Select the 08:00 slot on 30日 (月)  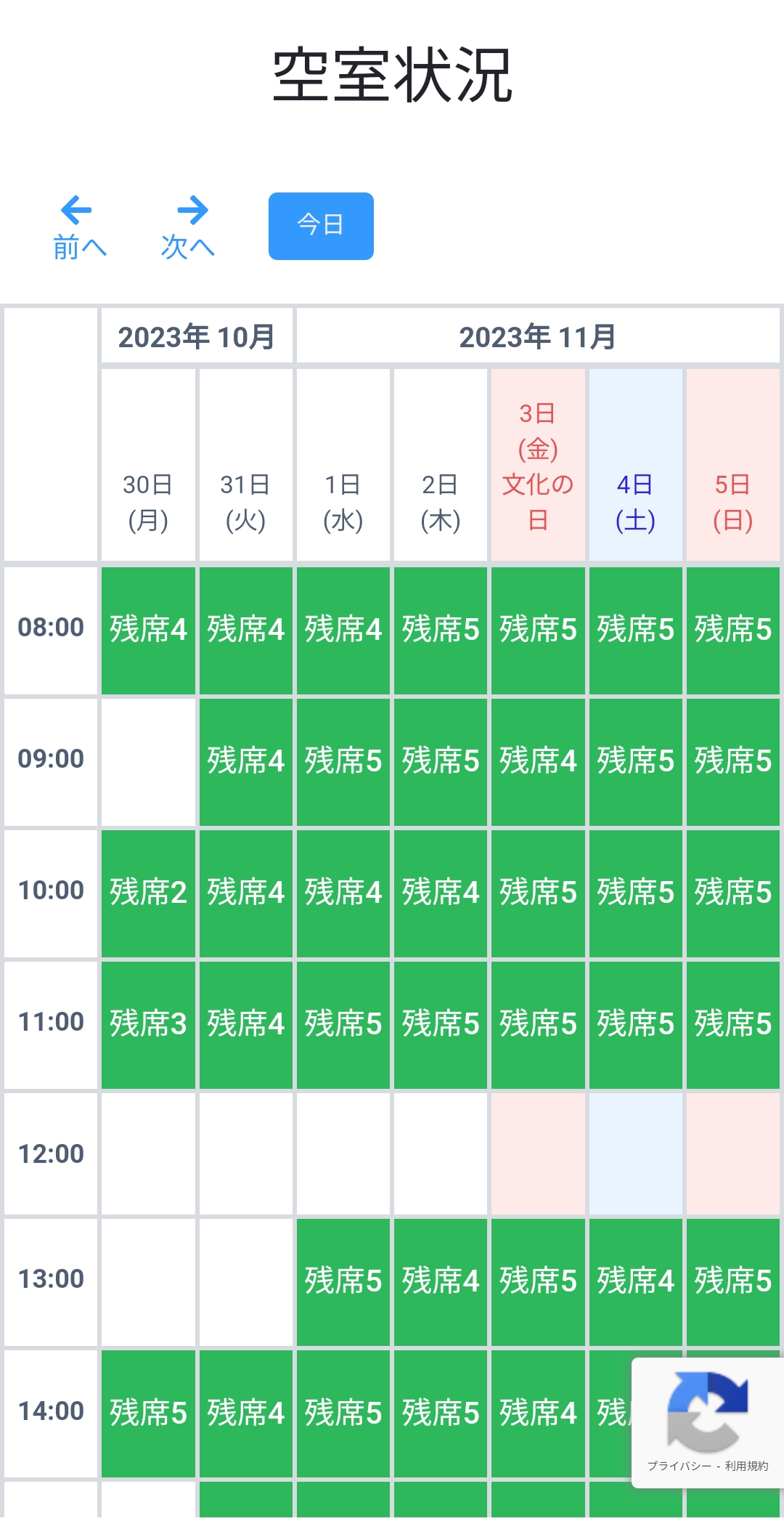coord(148,630)
